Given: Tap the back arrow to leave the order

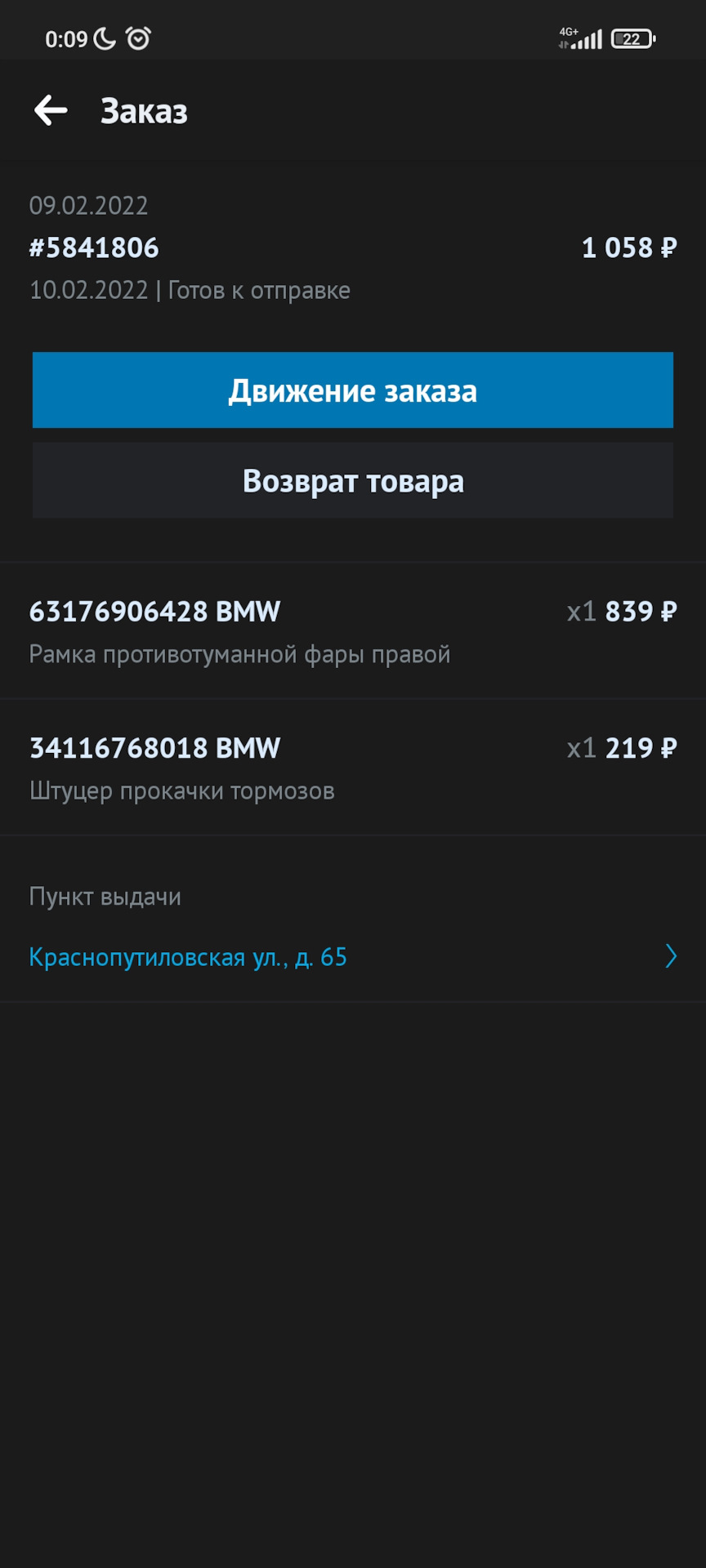Looking at the screenshot, I should point(51,111).
